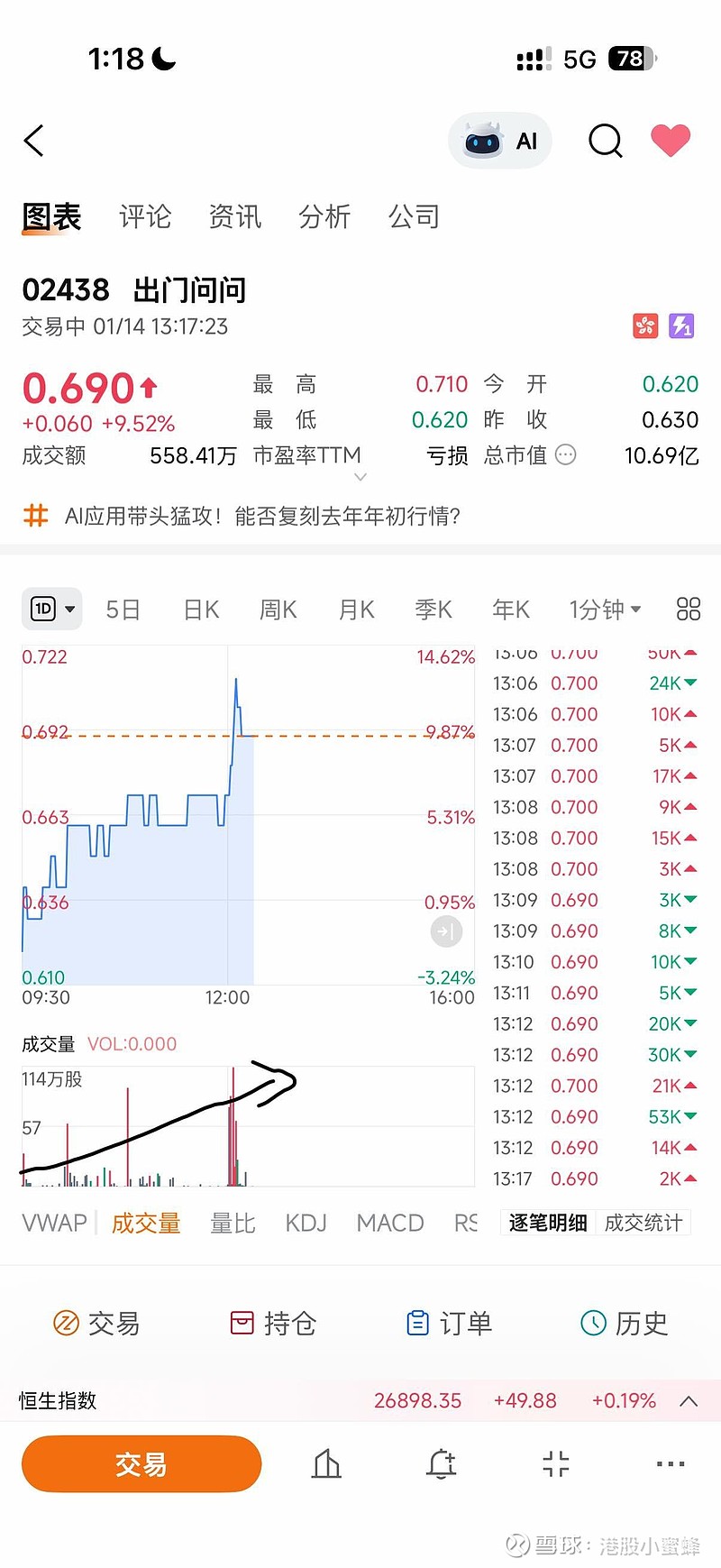721x1568 pixels.
Task: Select the MACD indicator
Action: coord(389,1223)
